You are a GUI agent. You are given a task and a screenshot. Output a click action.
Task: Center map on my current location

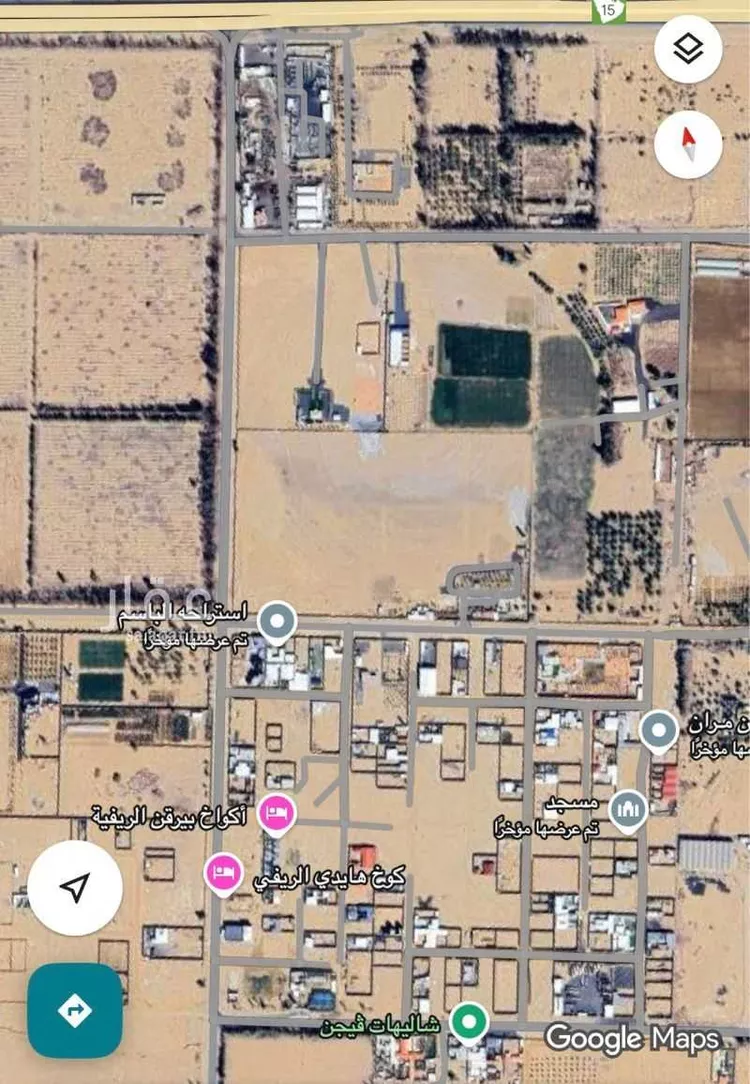(x=75, y=886)
